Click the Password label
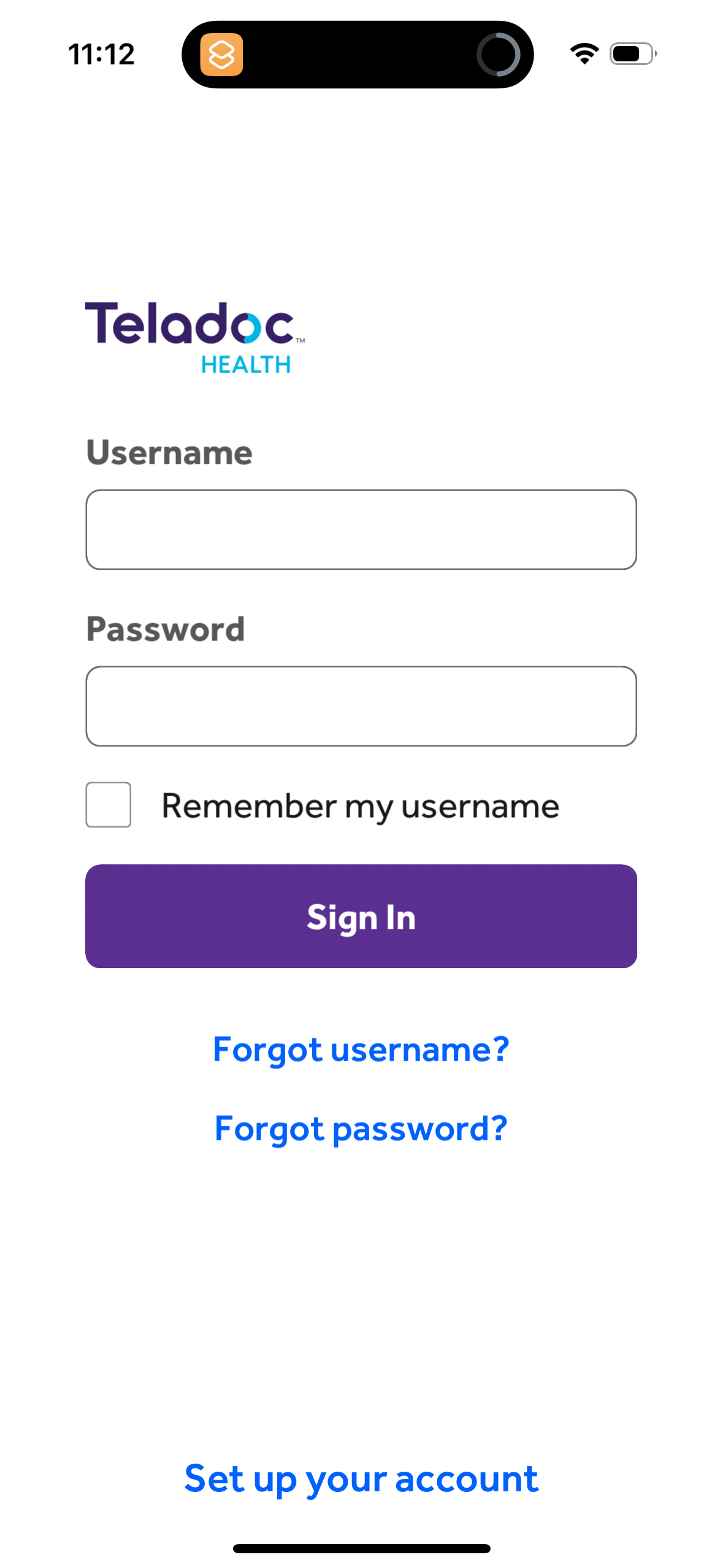 (166, 629)
